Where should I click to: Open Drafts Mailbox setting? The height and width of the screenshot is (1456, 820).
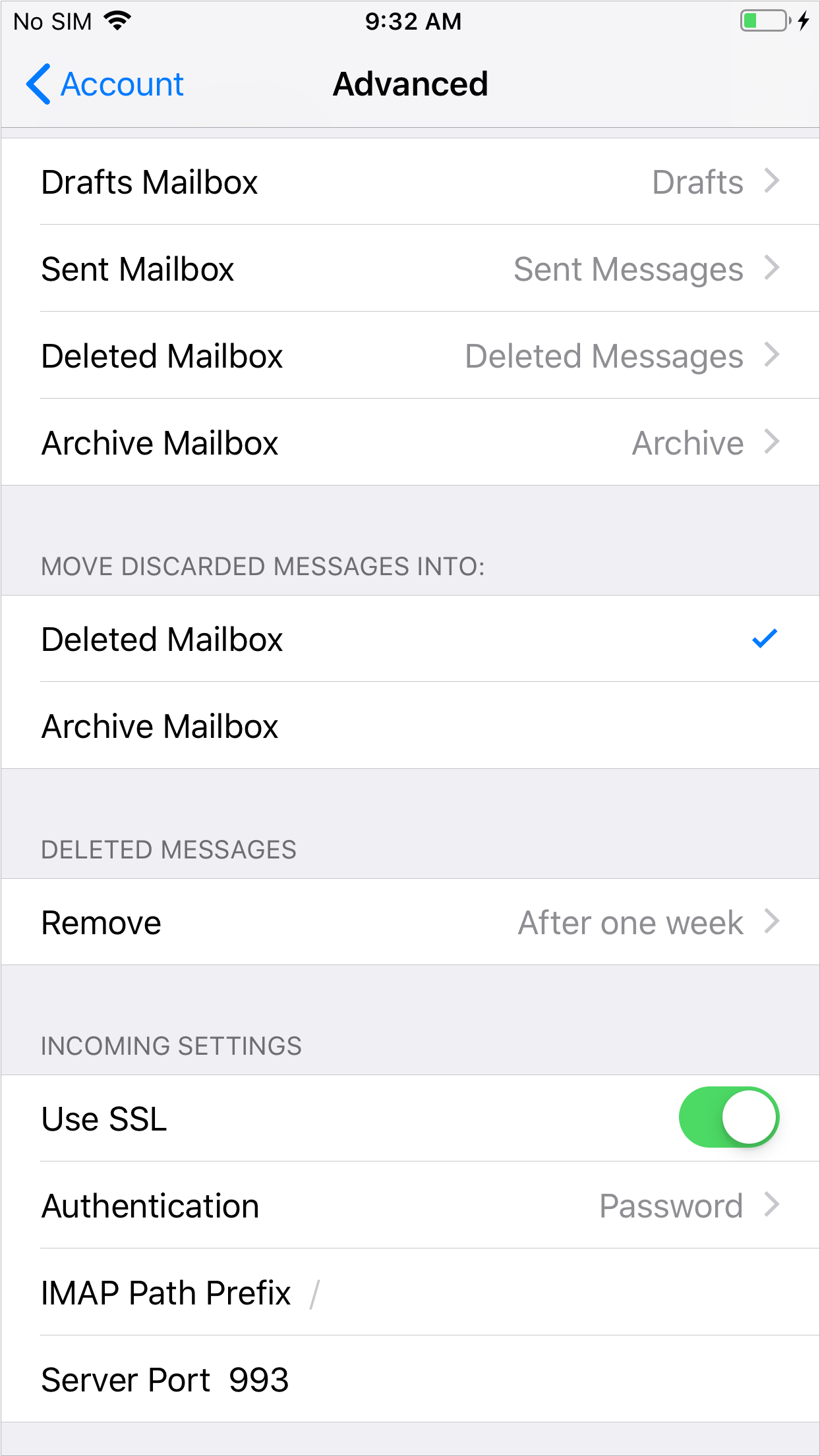[x=410, y=182]
